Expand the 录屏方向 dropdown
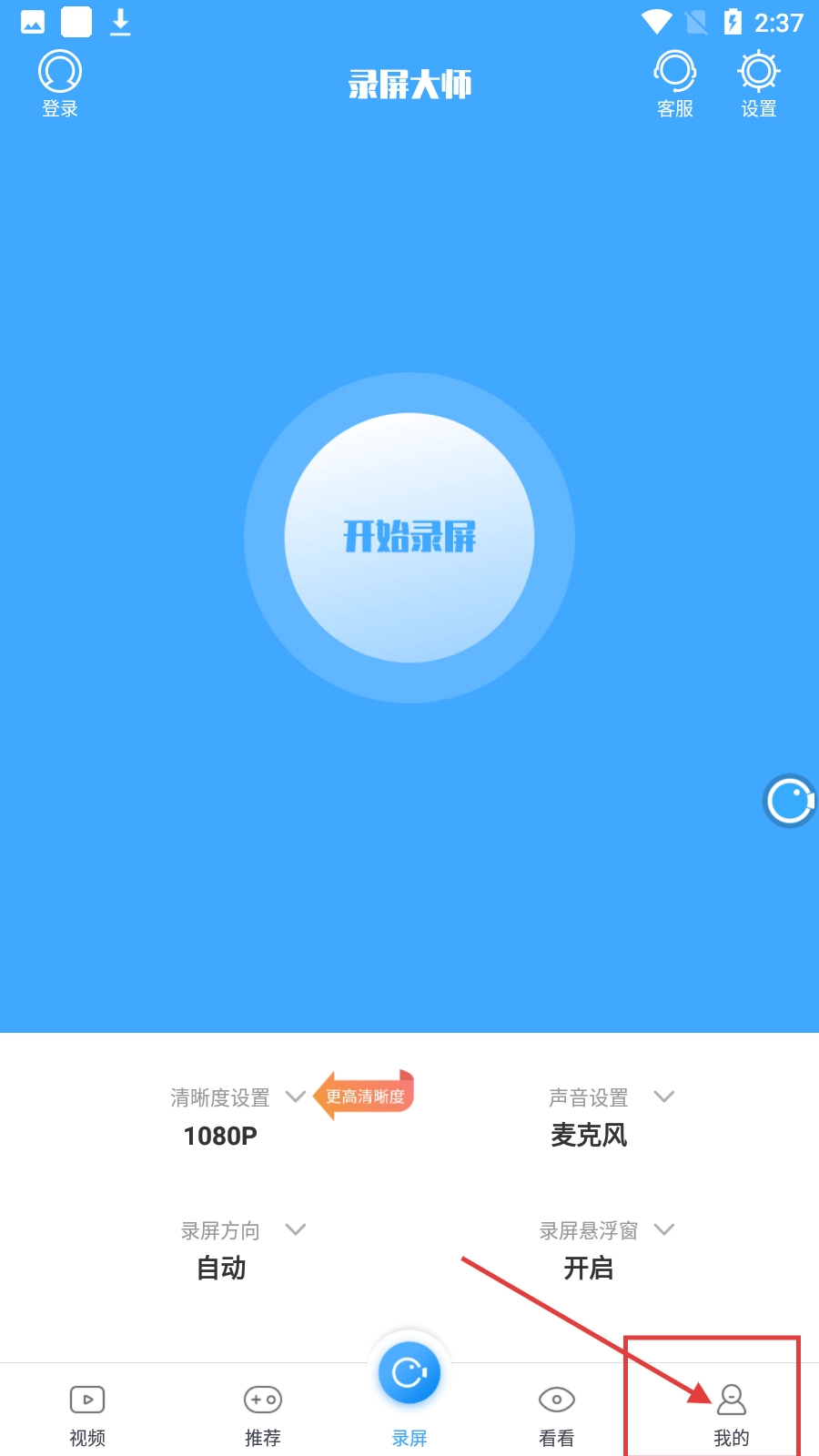Viewport: 819px width, 1456px height. 295,1229
